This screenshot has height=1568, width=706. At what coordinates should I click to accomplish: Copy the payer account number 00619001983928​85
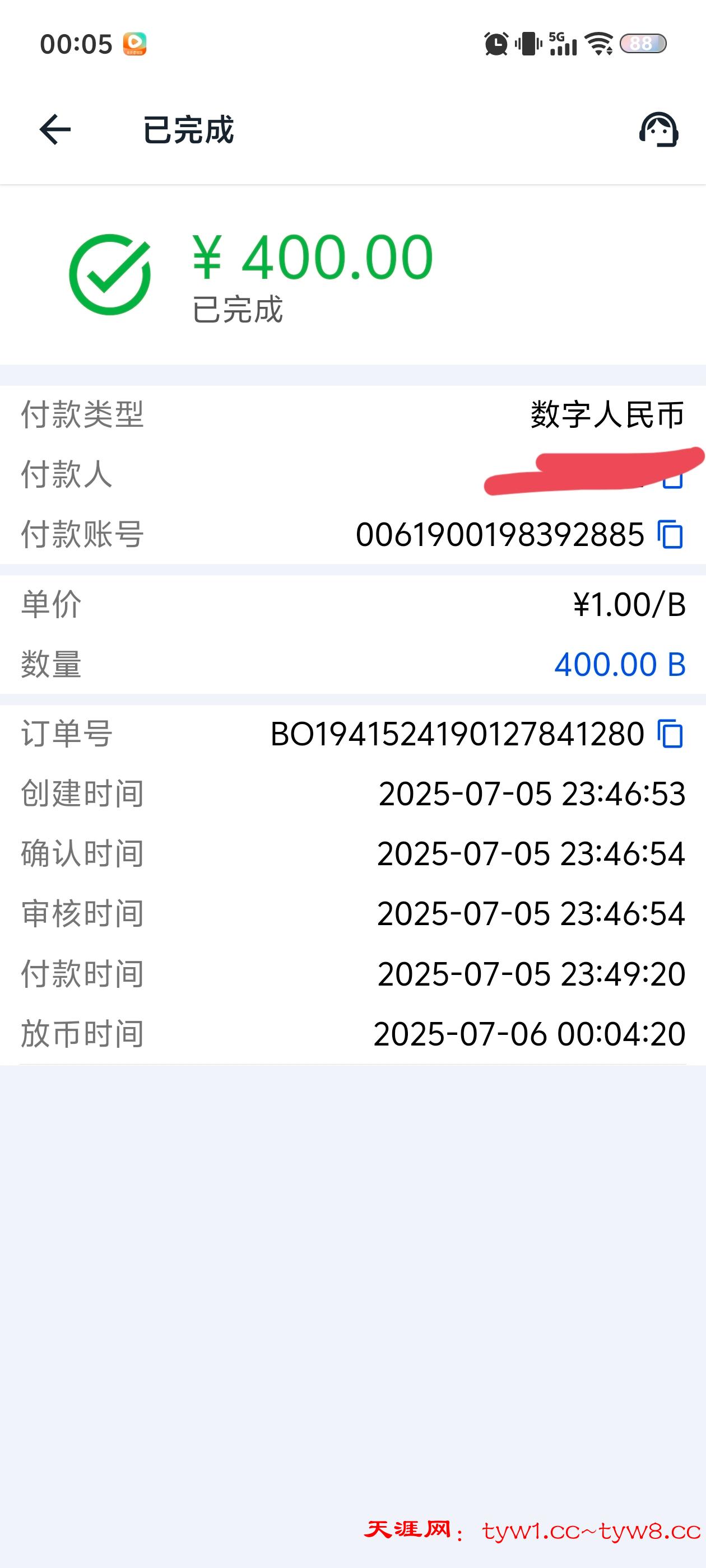coord(671,535)
